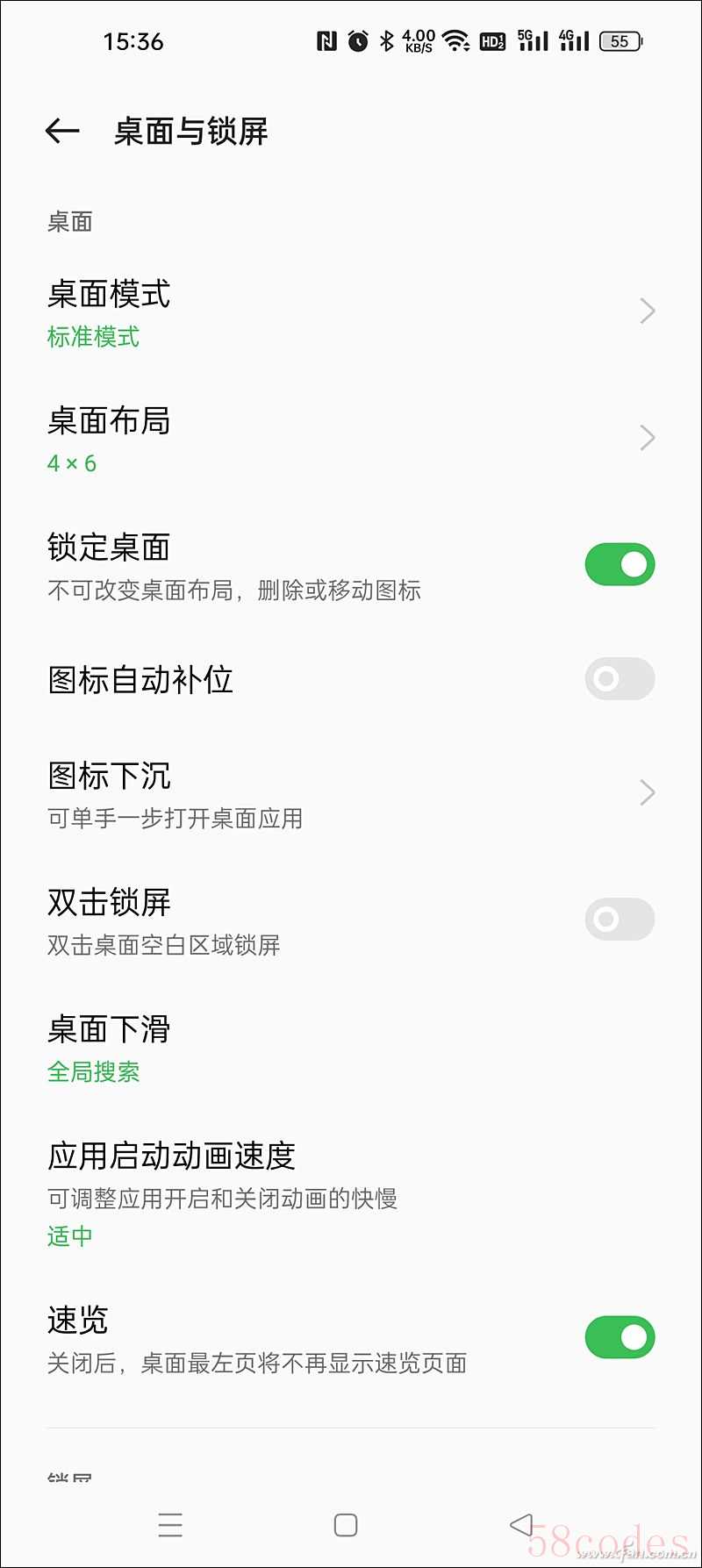Open 桌面布局 options
Screen dimensions: 702x1568
(x=351, y=439)
